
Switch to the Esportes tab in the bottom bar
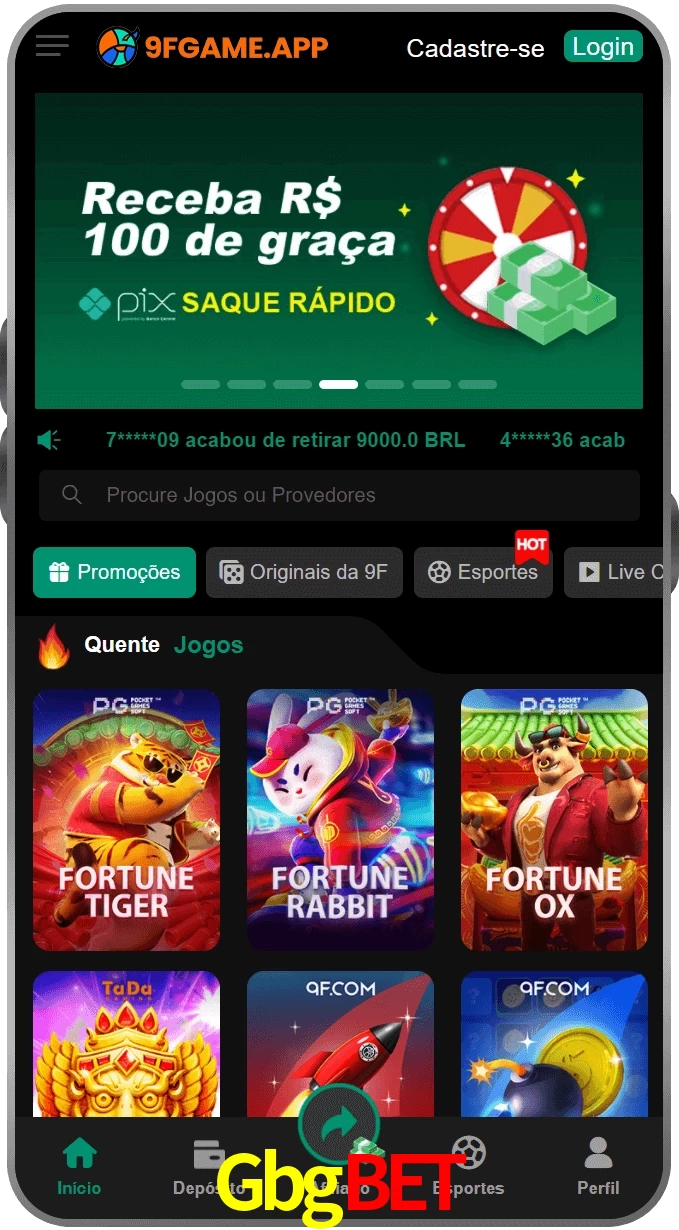click(468, 1166)
